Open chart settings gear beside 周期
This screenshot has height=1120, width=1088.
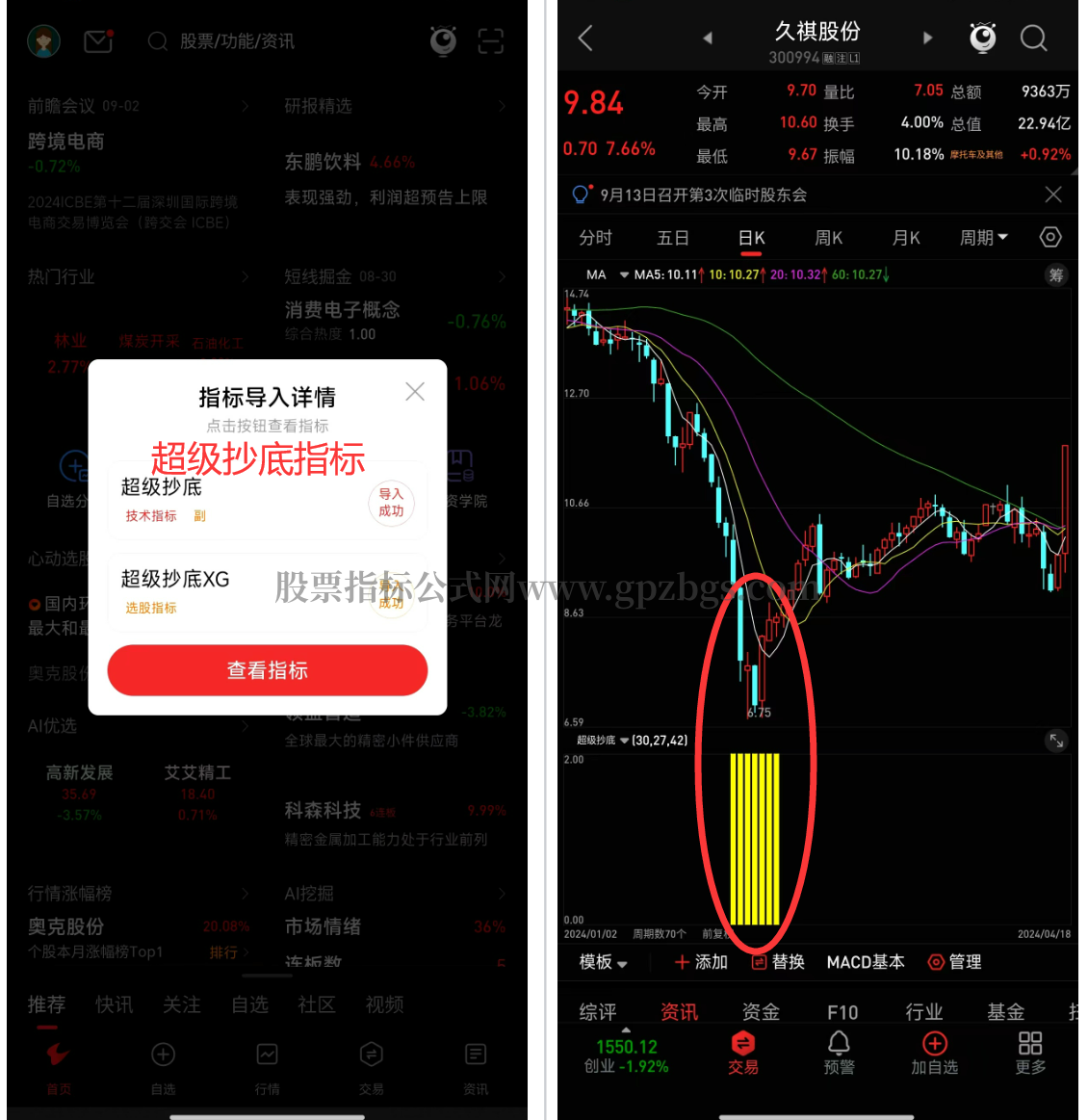(1050, 237)
